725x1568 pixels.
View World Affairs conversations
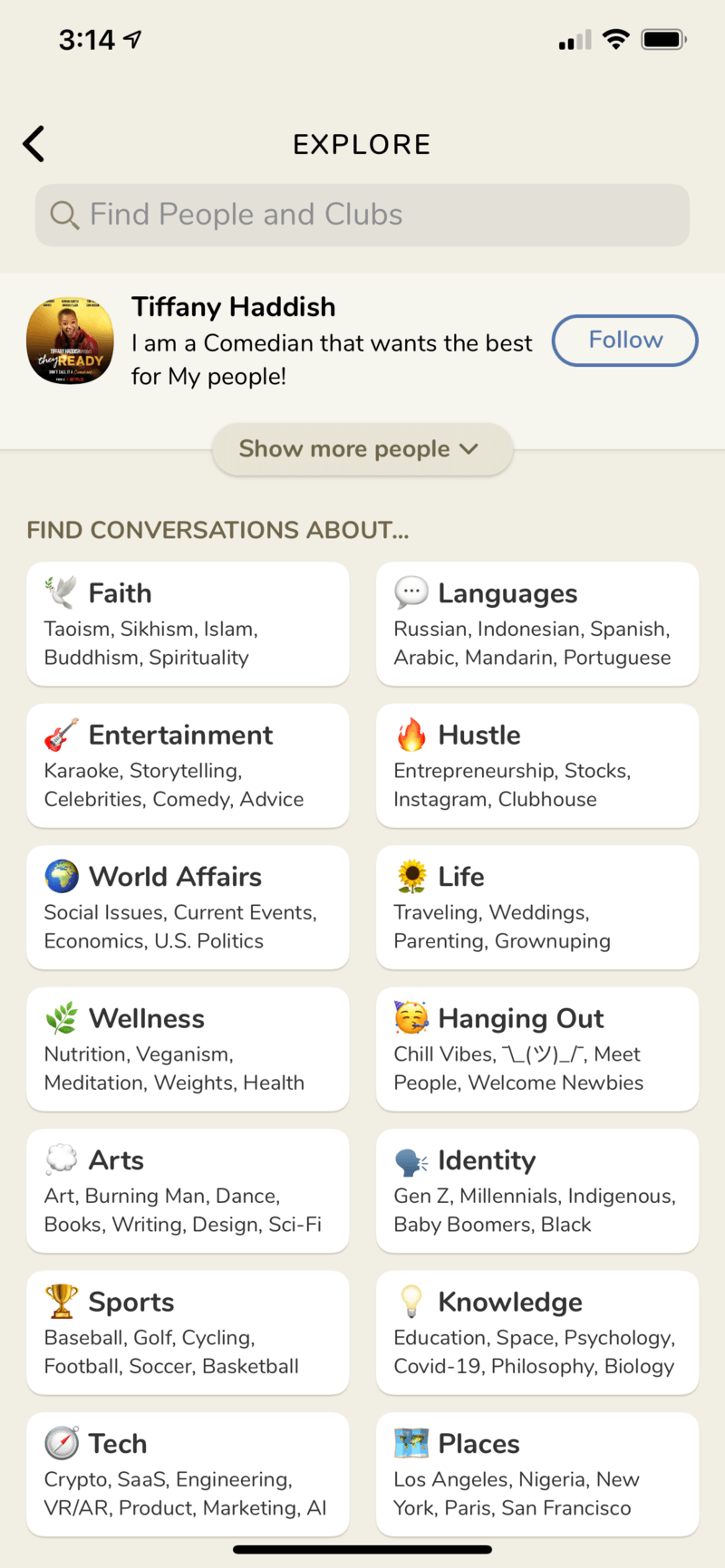pos(188,908)
